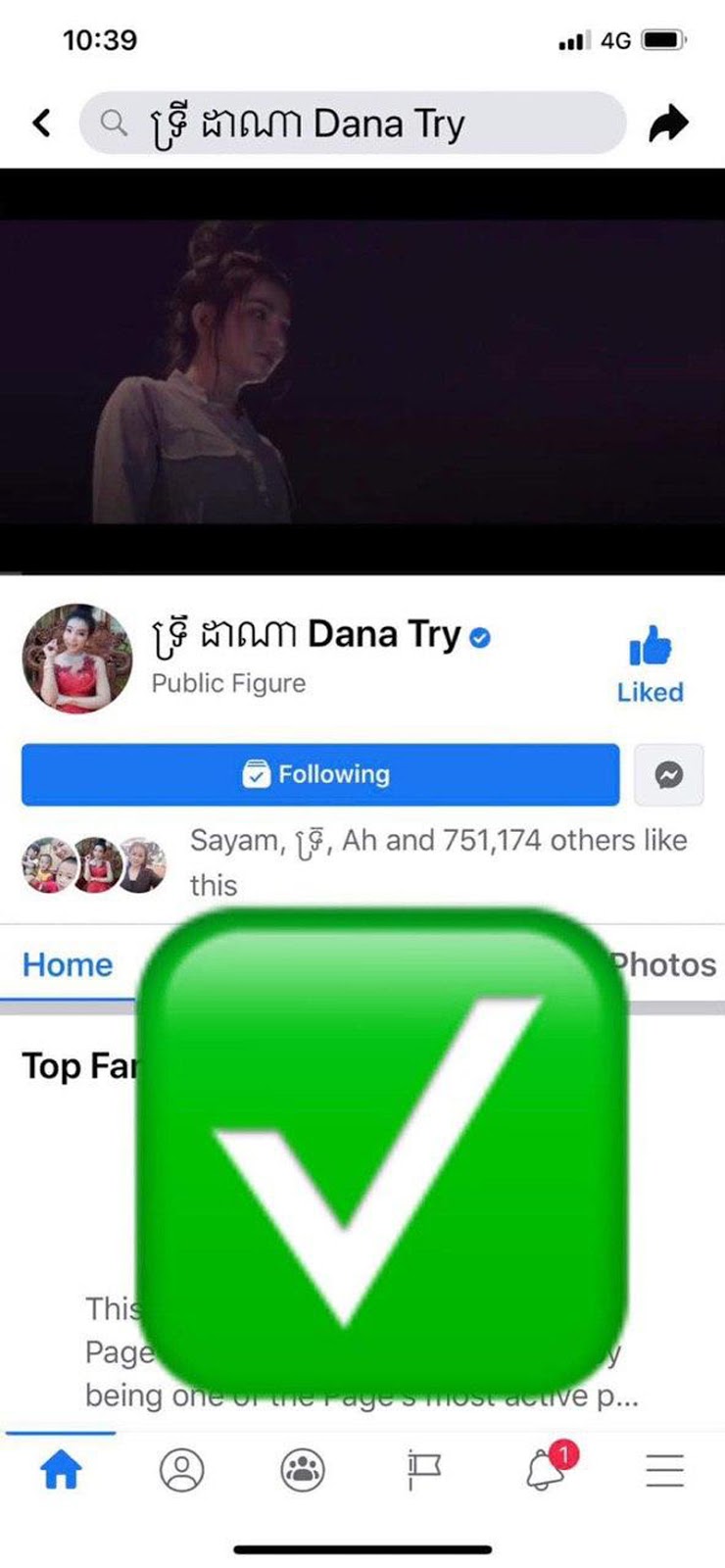
Task: Open the cover video of the page
Action: (362, 370)
